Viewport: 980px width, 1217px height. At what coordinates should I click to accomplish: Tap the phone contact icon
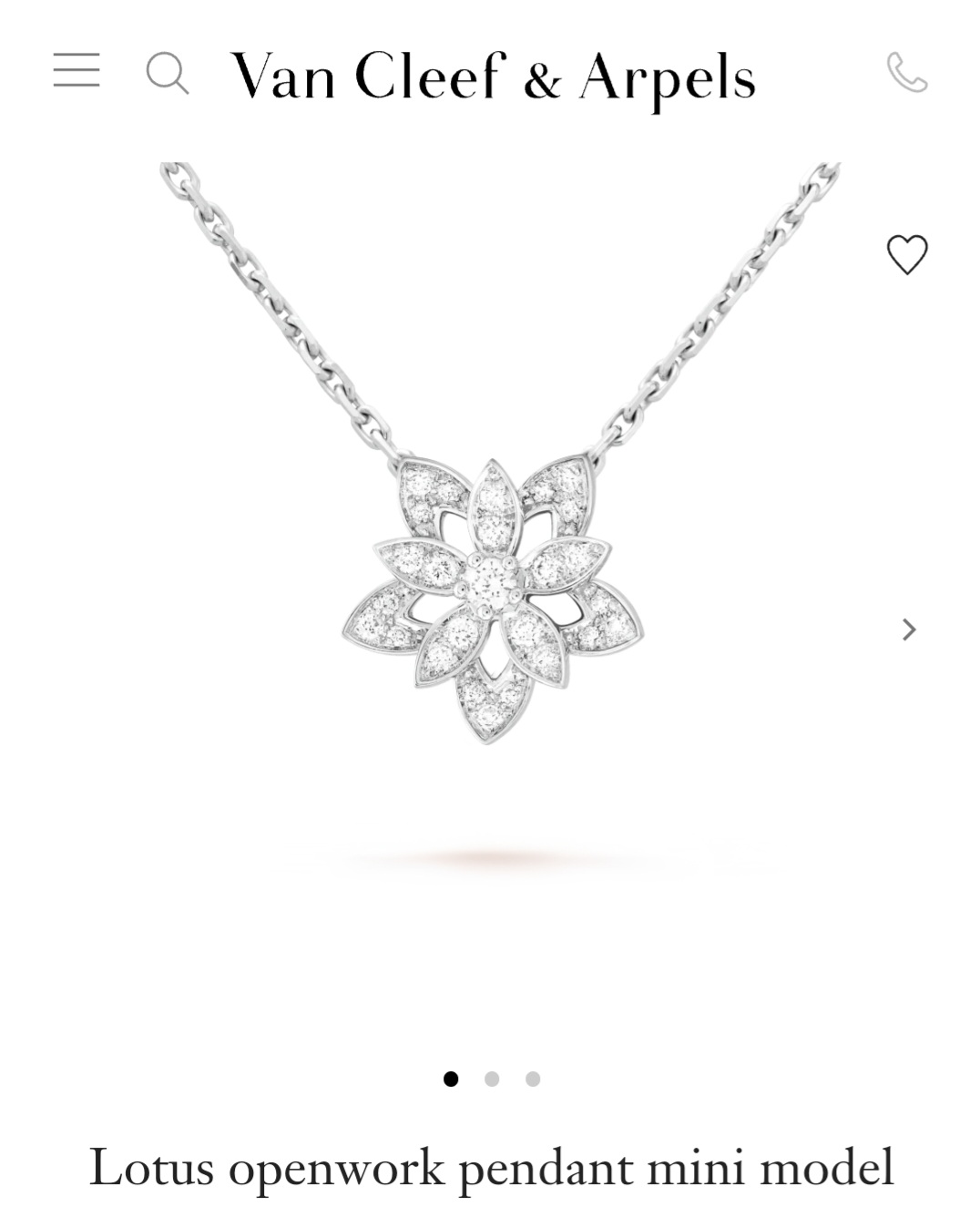click(907, 73)
